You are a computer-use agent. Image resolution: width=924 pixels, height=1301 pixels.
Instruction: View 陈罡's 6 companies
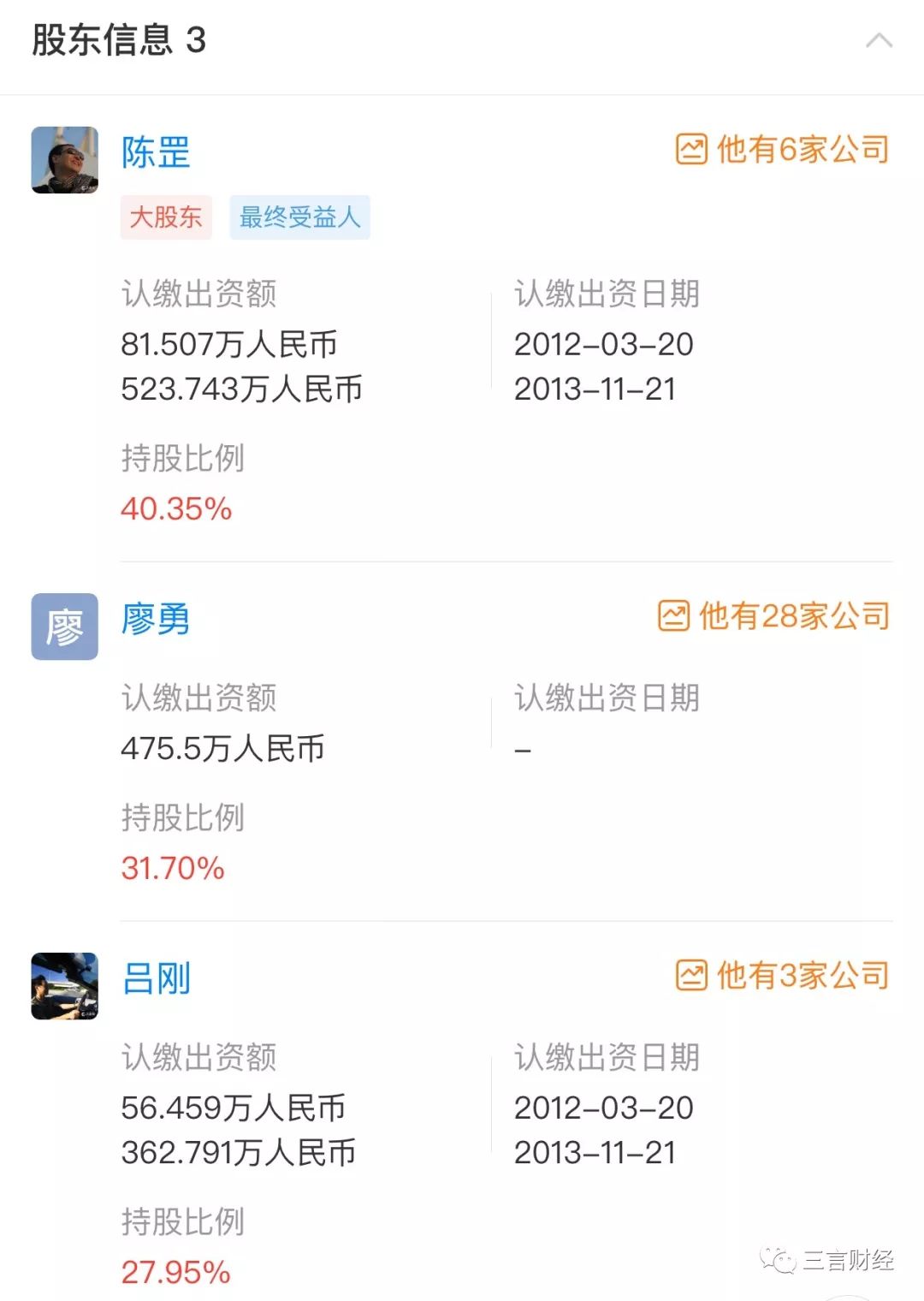pyautogui.click(x=783, y=150)
